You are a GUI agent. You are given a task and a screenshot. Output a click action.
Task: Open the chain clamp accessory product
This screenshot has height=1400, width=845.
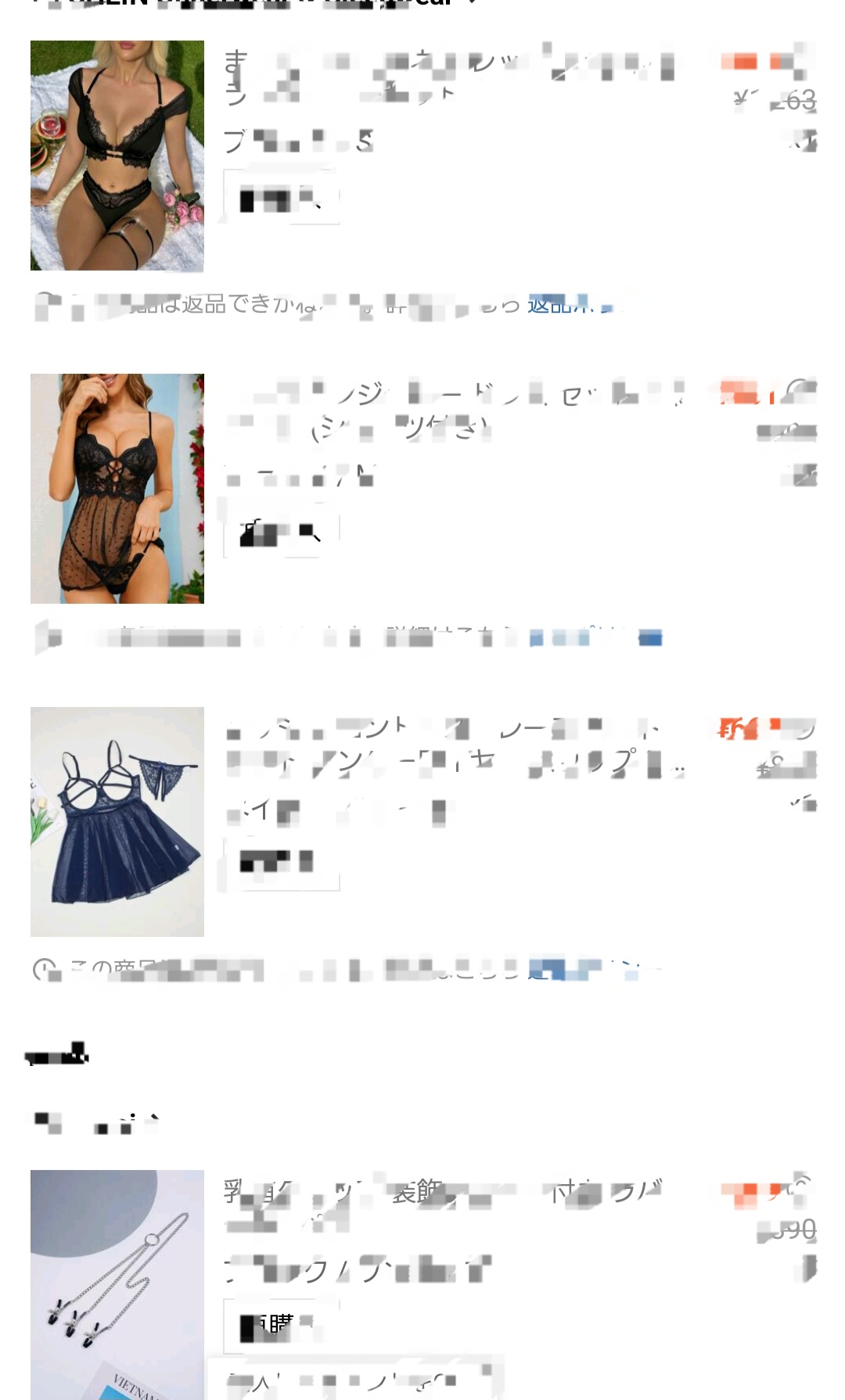(x=117, y=1284)
